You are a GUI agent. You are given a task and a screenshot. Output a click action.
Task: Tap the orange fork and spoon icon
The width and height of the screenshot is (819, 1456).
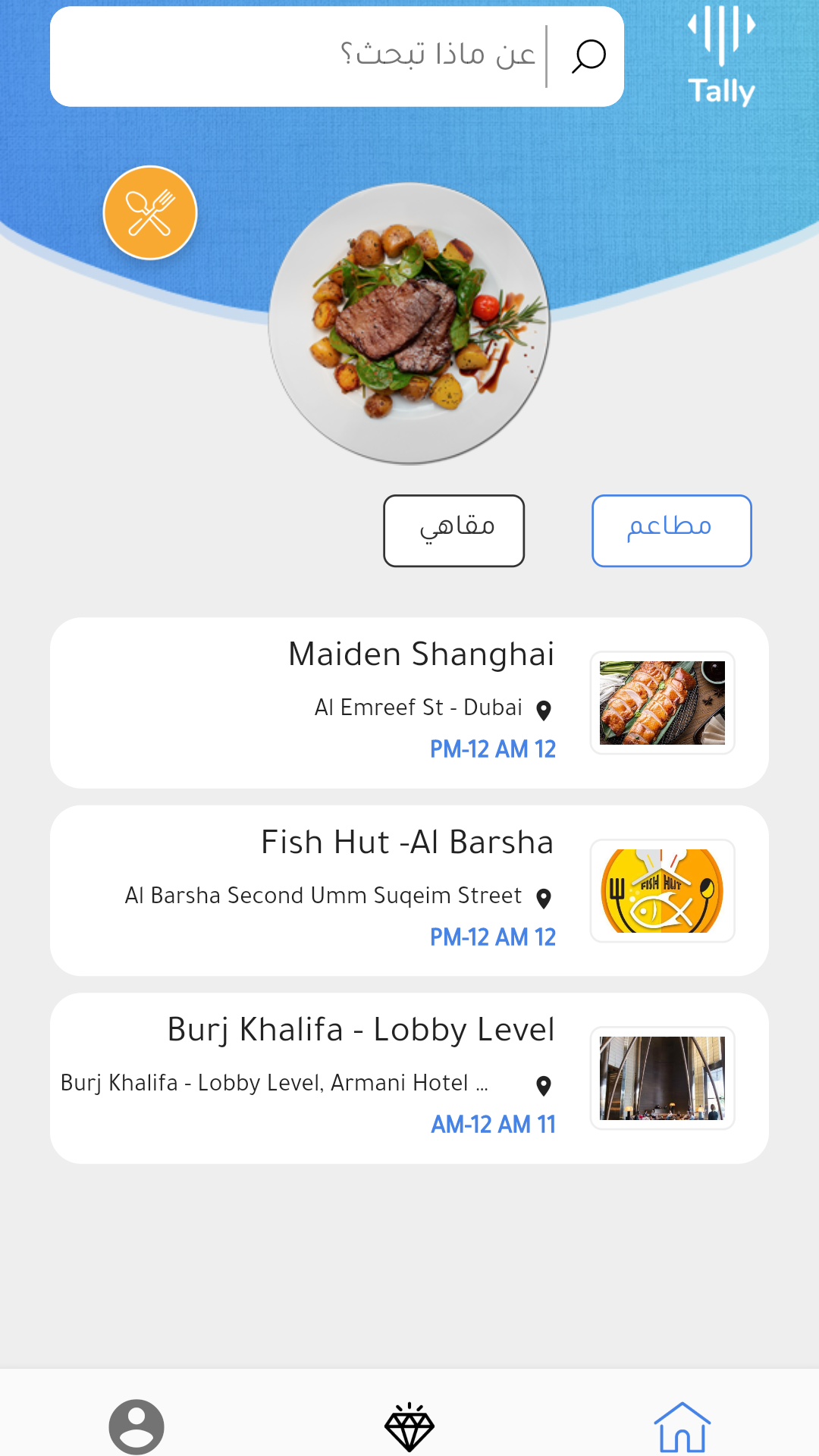click(x=149, y=212)
